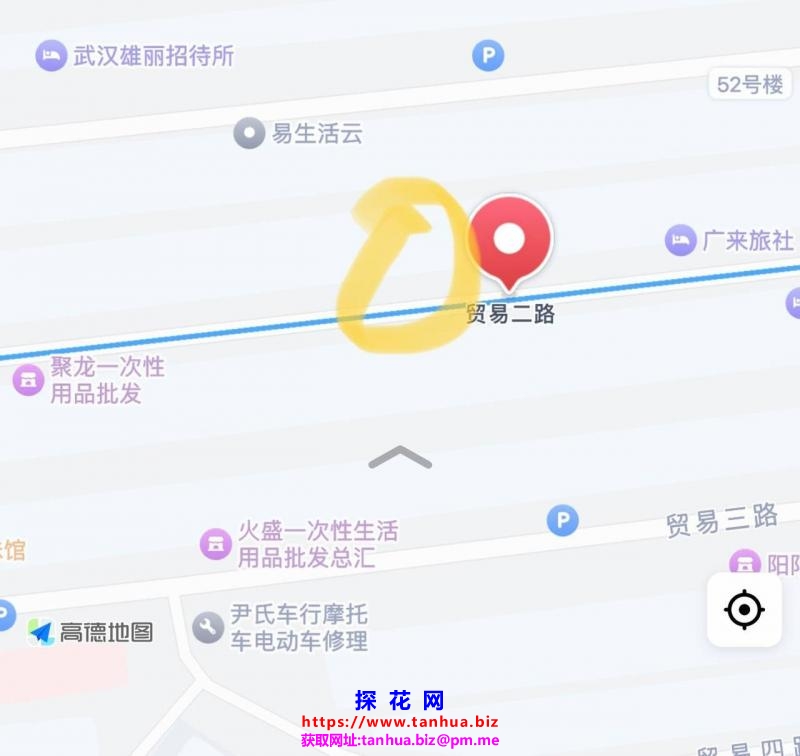Open the 武汉雄丽招待所 place marker
Screen dimensions: 800x756
[x=50, y=55]
